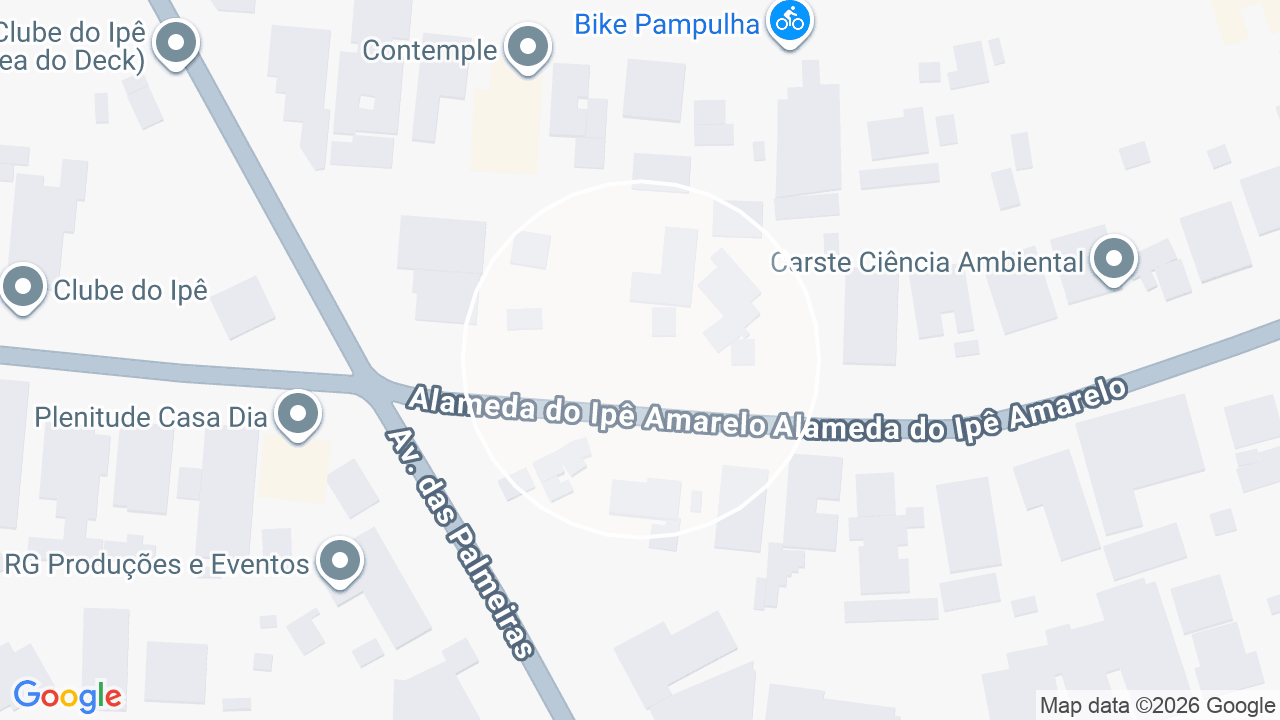Tap the Carste Ciência Ambiental pin

[1113, 261]
